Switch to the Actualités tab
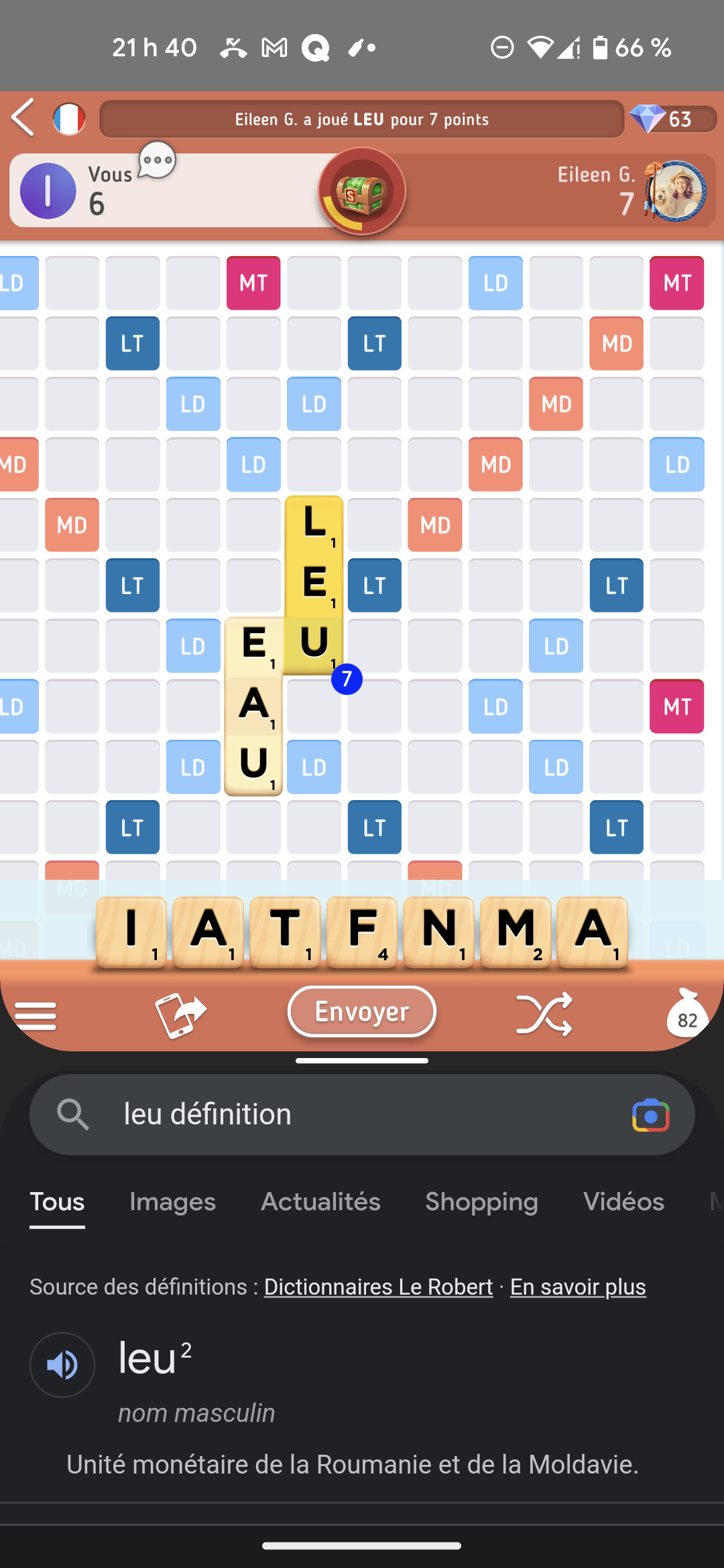The image size is (724, 1568). [320, 1202]
